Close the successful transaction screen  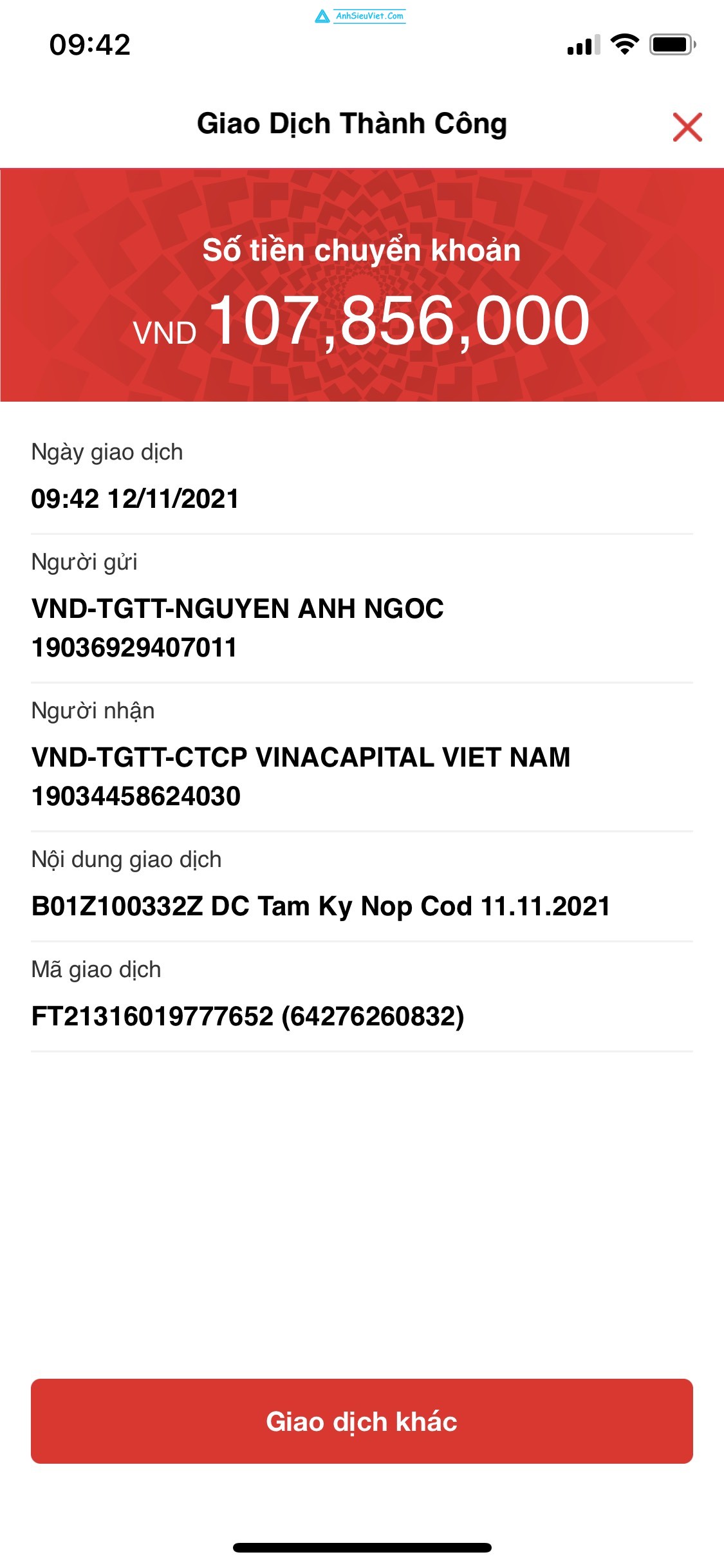[x=687, y=127]
